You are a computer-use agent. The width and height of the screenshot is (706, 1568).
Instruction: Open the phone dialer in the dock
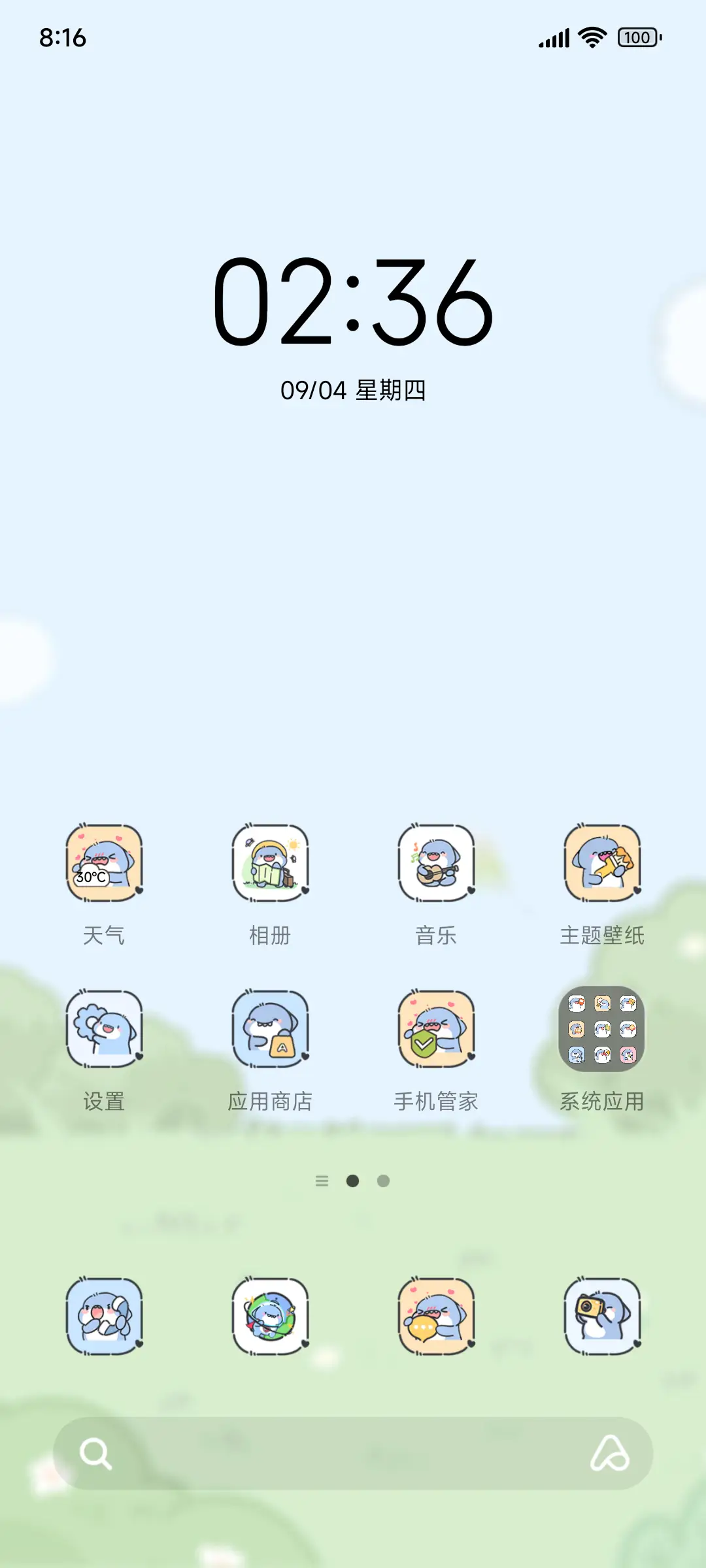click(x=105, y=1315)
